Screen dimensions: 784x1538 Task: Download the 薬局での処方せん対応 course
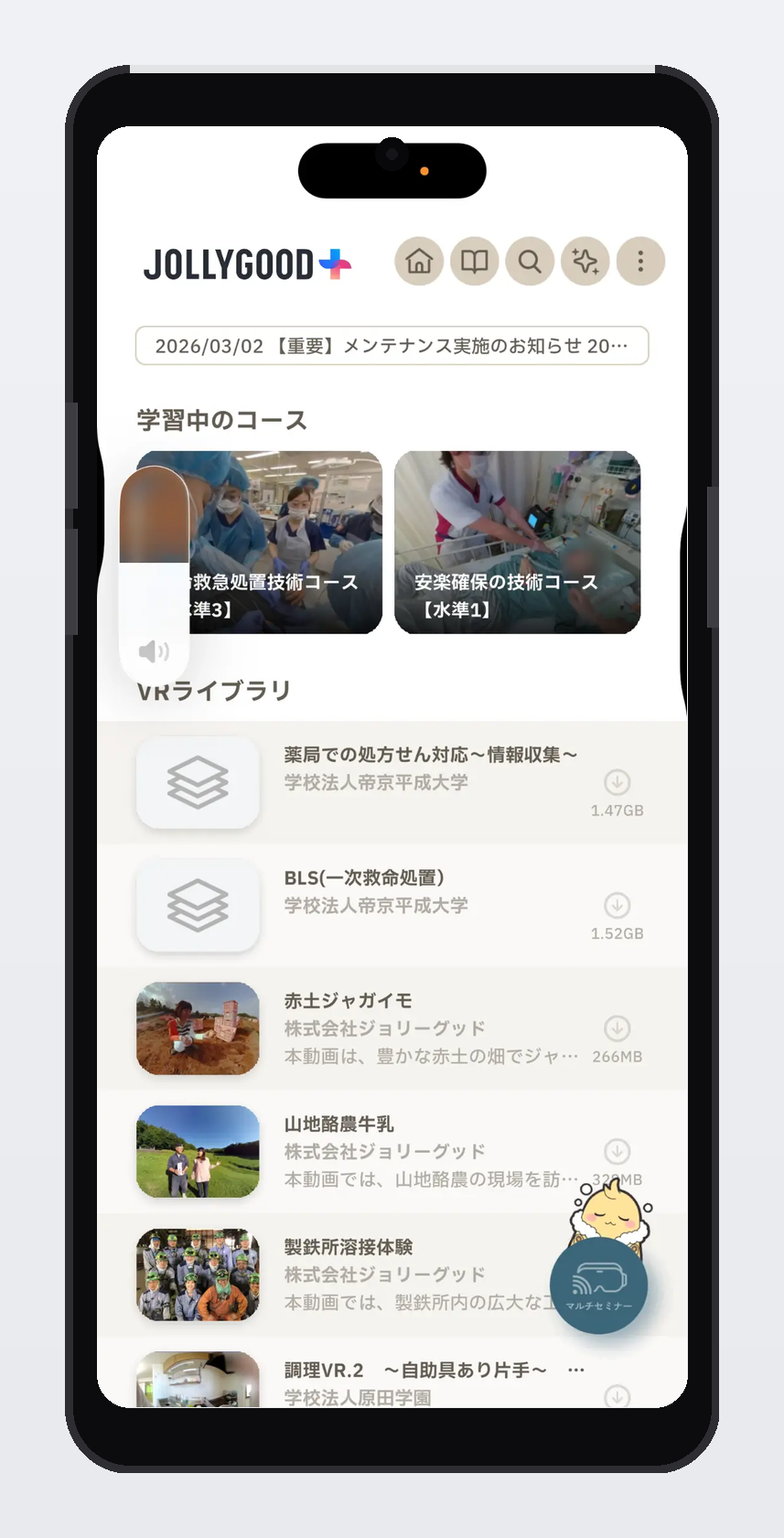click(x=617, y=782)
